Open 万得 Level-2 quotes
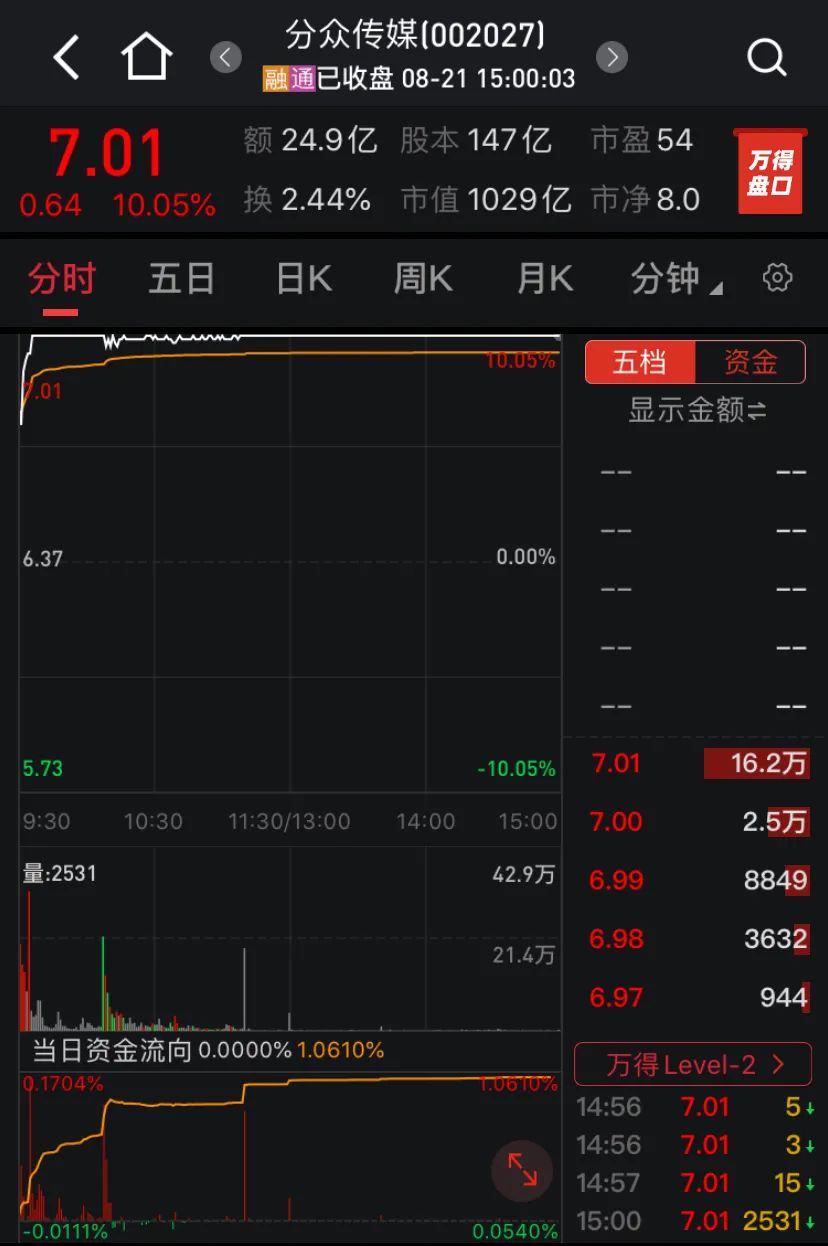This screenshot has height=1246, width=828. click(694, 1065)
